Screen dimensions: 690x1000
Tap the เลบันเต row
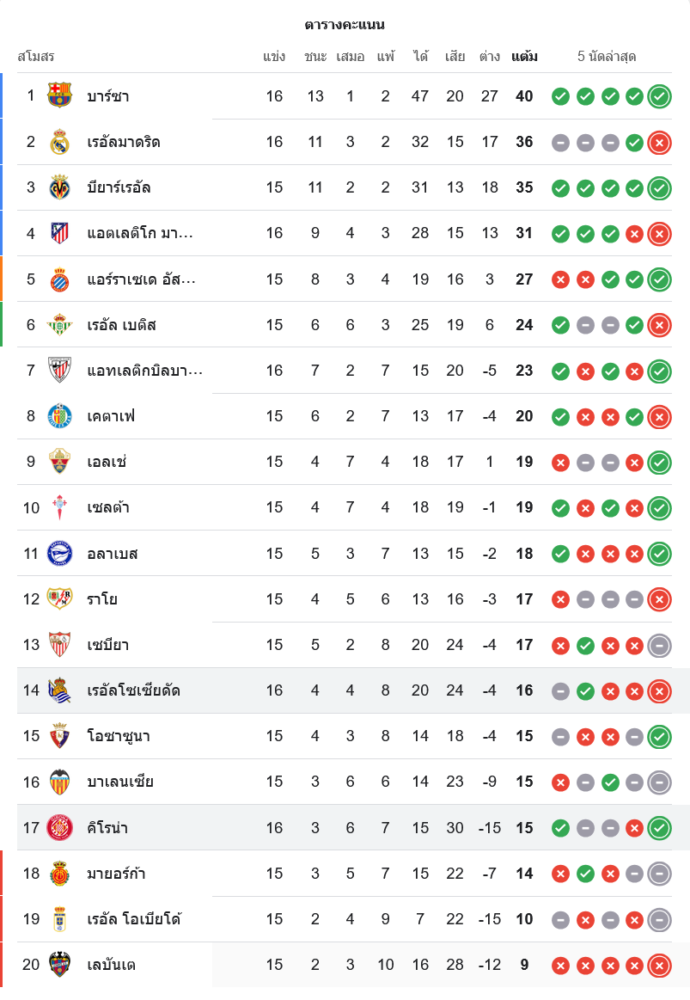(112, 965)
